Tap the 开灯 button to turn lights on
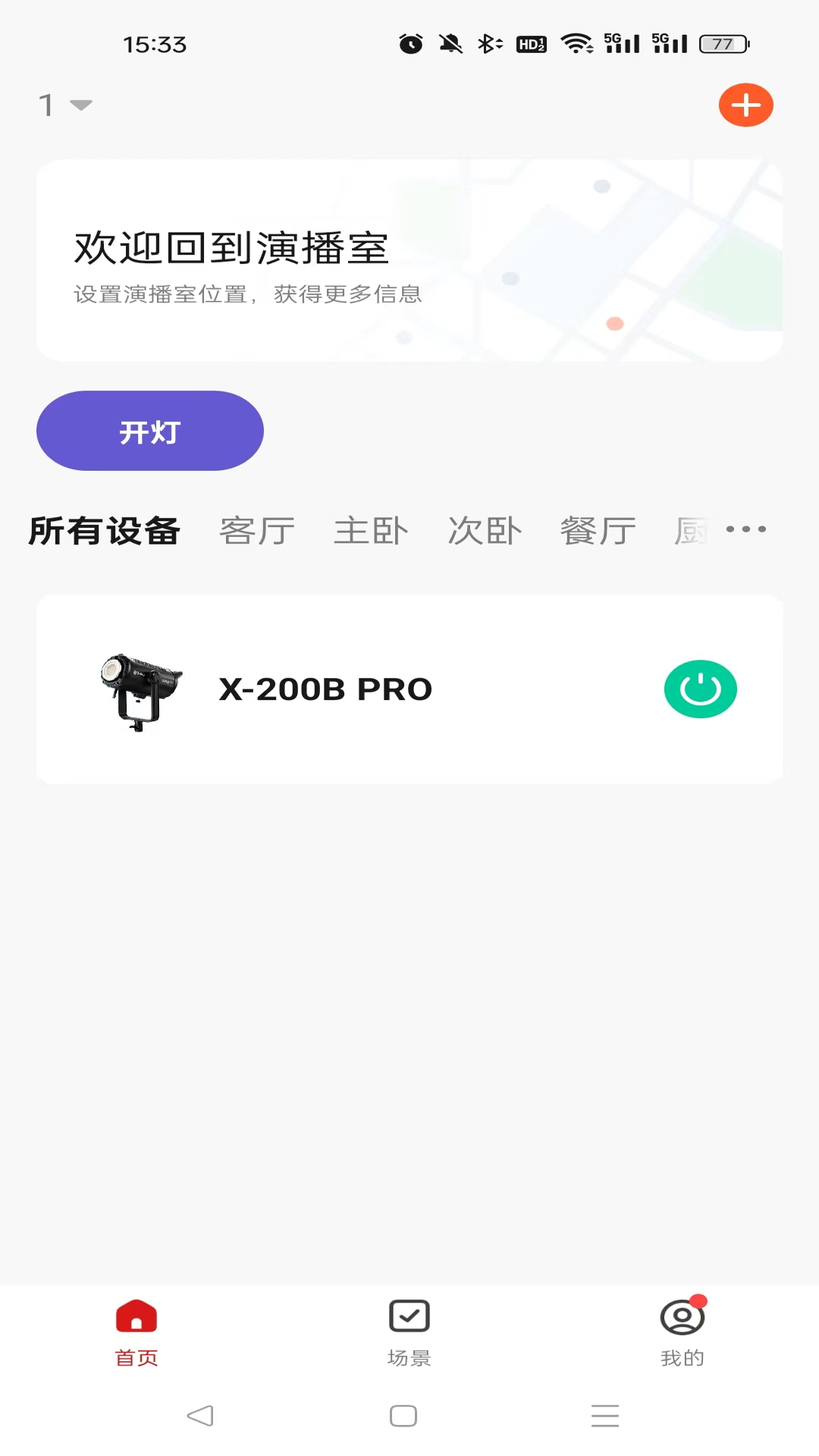Image resolution: width=819 pixels, height=1456 pixels. [x=150, y=431]
